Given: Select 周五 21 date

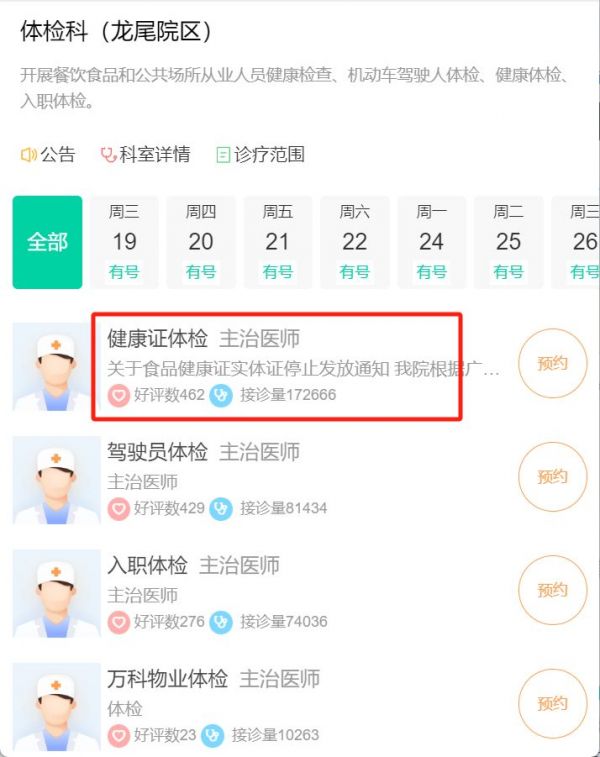Looking at the screenshot, I should coord(278,242).
